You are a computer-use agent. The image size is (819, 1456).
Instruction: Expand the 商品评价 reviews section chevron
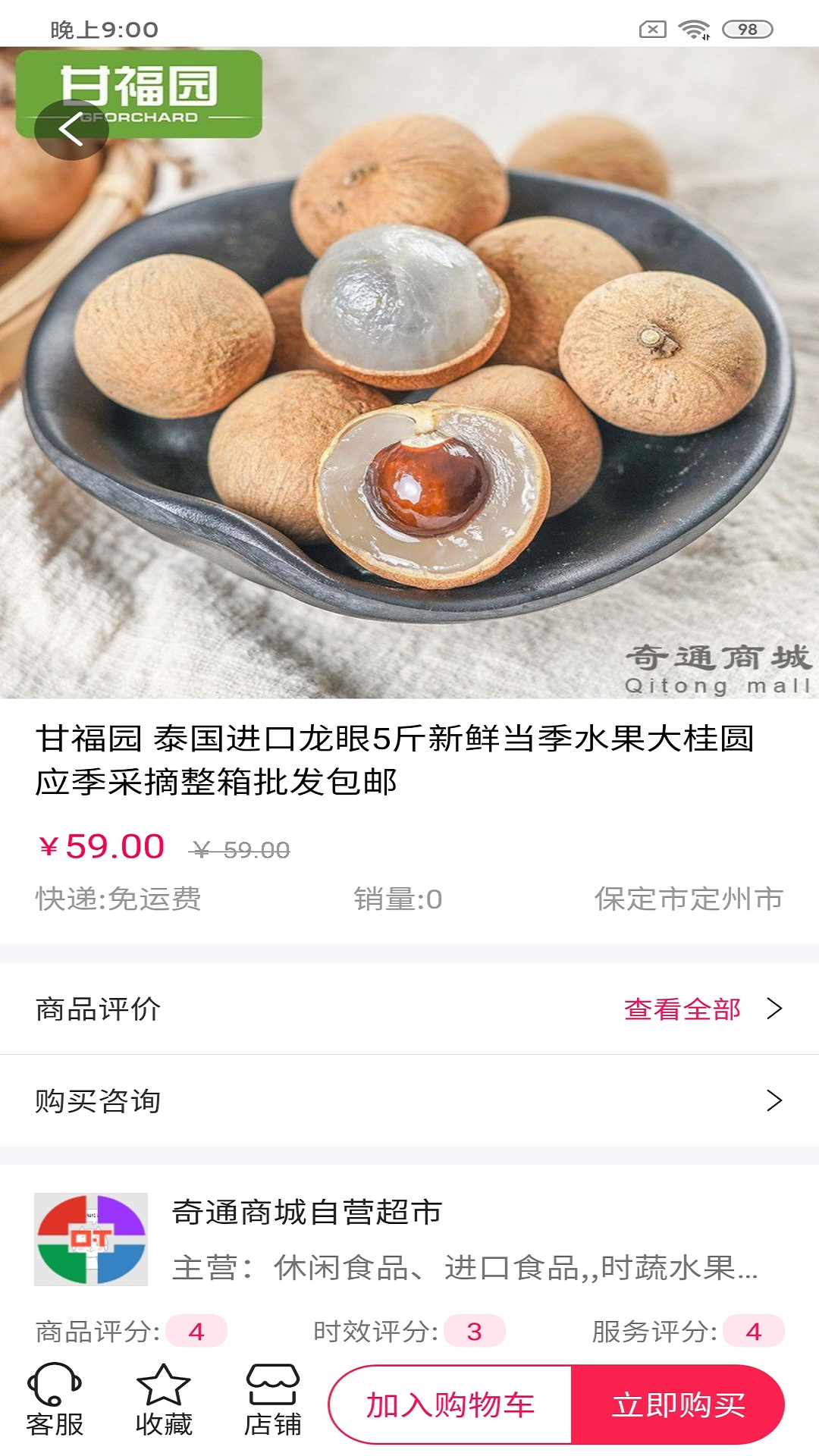[774, 1009]
